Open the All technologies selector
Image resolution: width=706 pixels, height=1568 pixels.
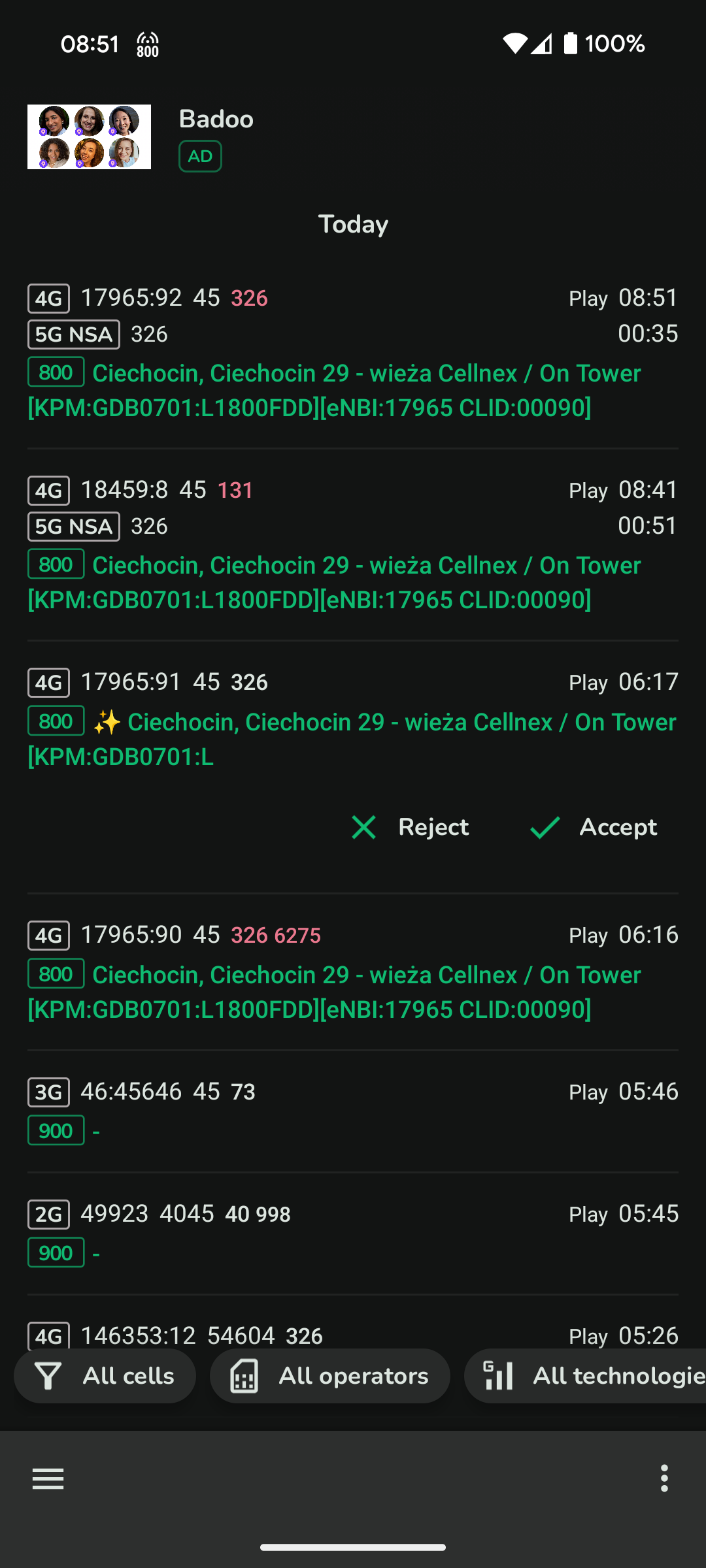coord(588,1376)
